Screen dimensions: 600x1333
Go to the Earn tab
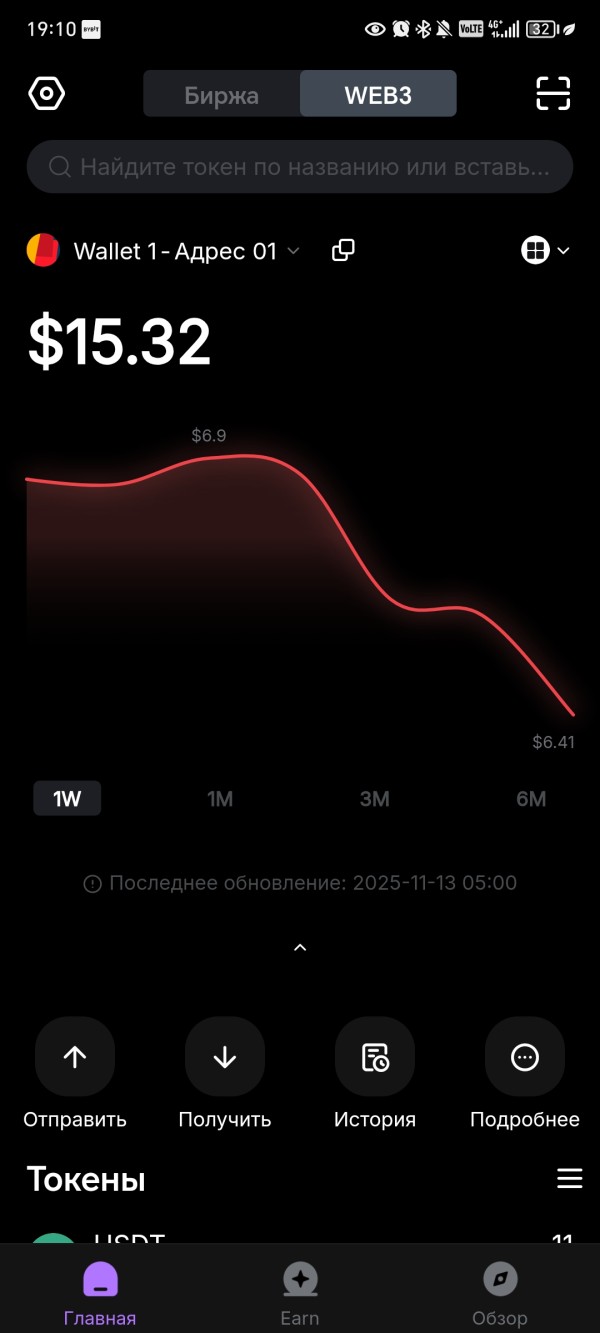(300, 1292)
